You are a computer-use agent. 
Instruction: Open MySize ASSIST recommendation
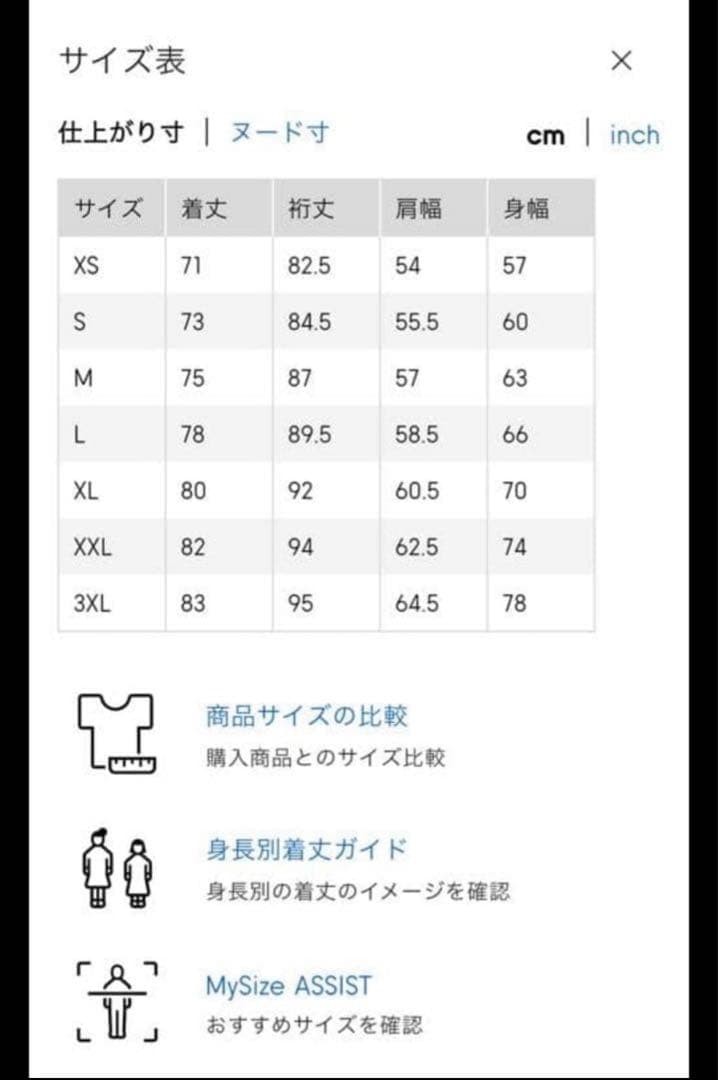pos(288,986)
